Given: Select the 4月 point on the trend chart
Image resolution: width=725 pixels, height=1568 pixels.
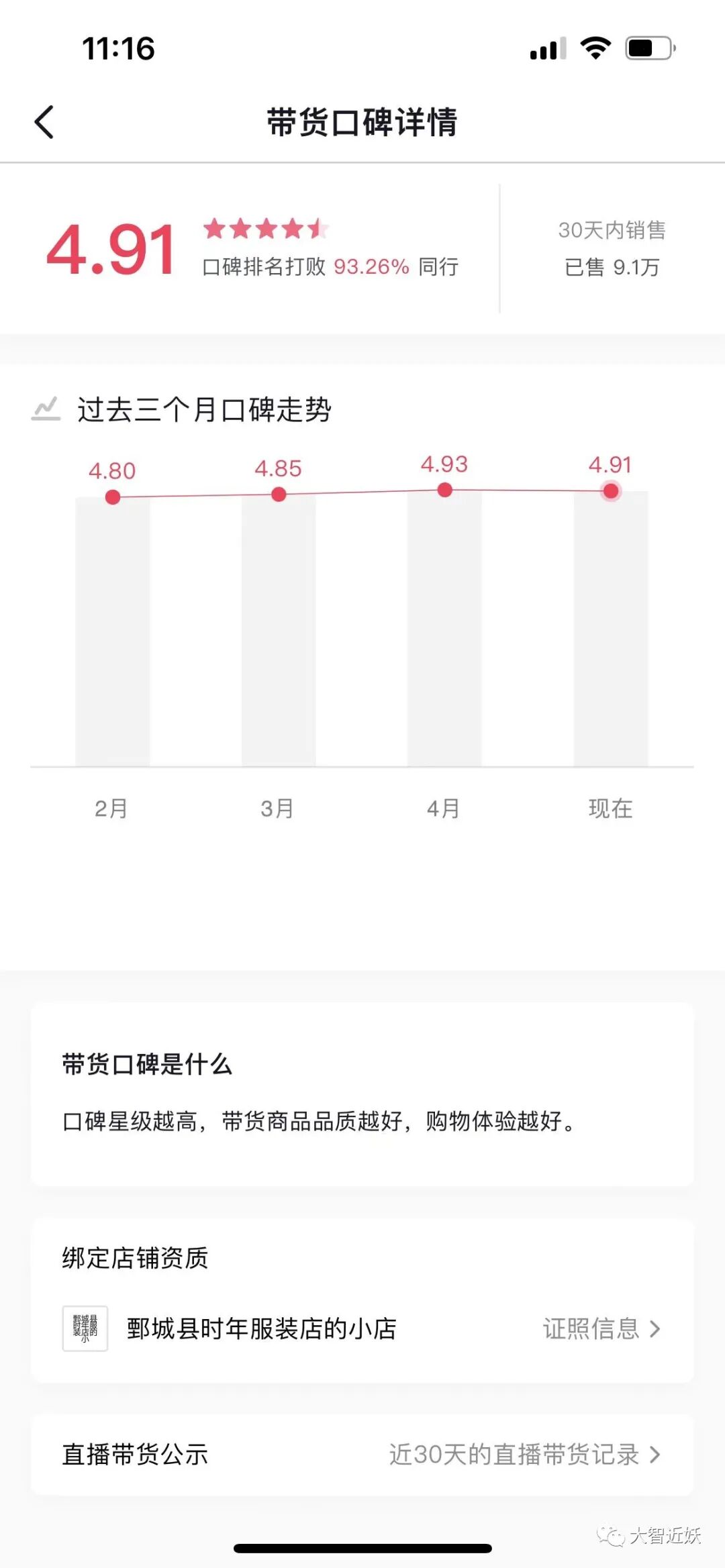Looking at the screenshot, I should point(444,490).
